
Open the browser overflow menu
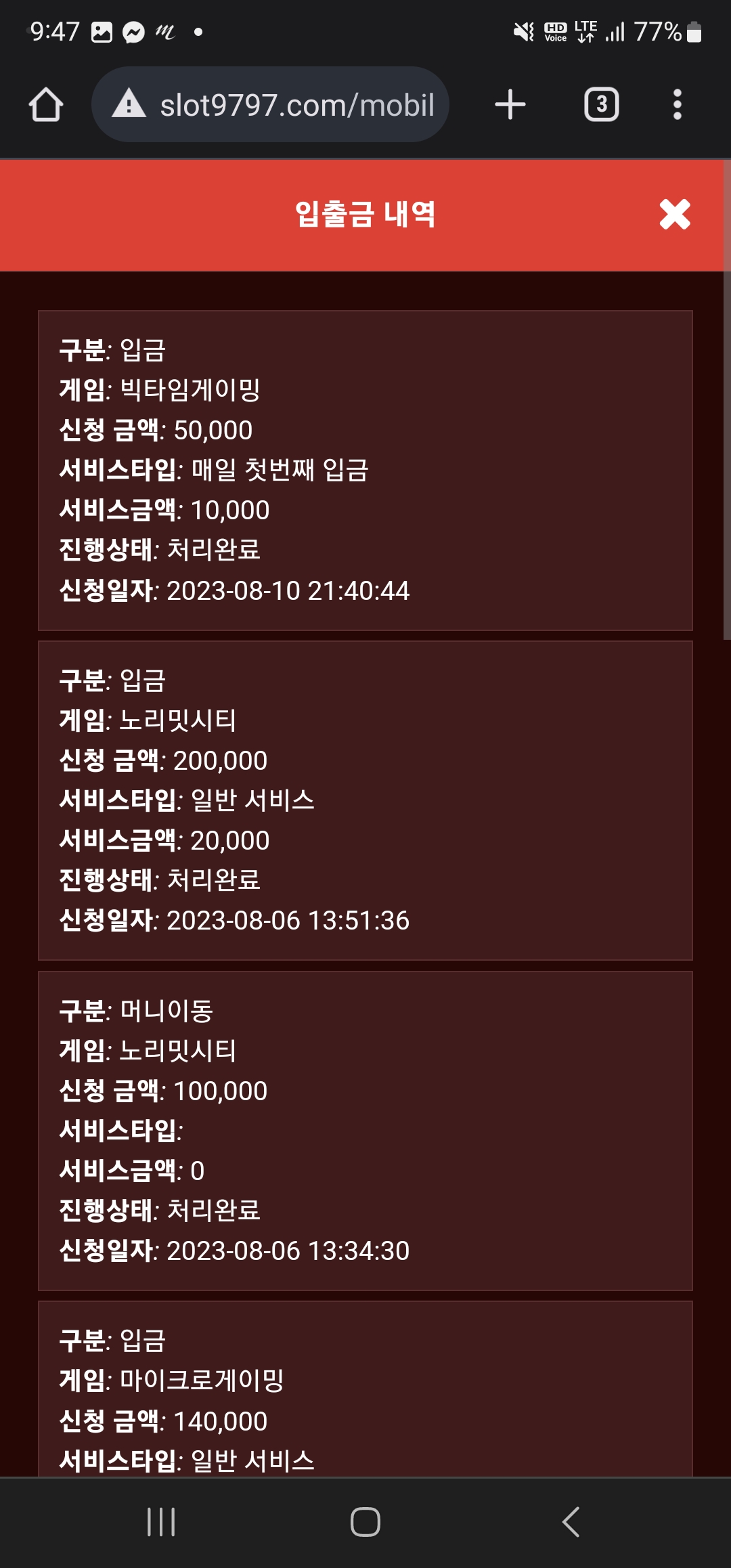coord(677,105)
